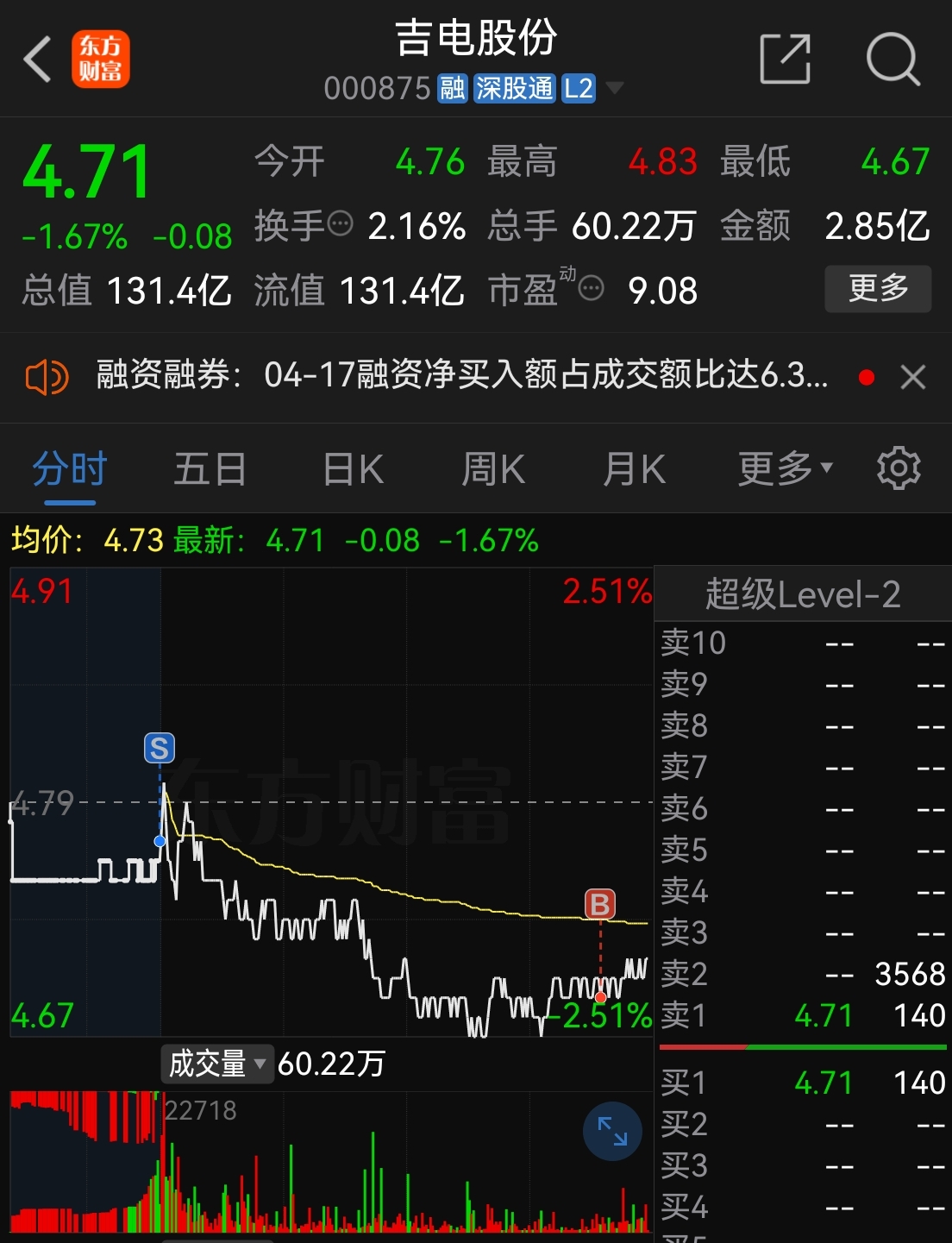
Task: Tap the 更多 button for more quote data
Action: 877,289
